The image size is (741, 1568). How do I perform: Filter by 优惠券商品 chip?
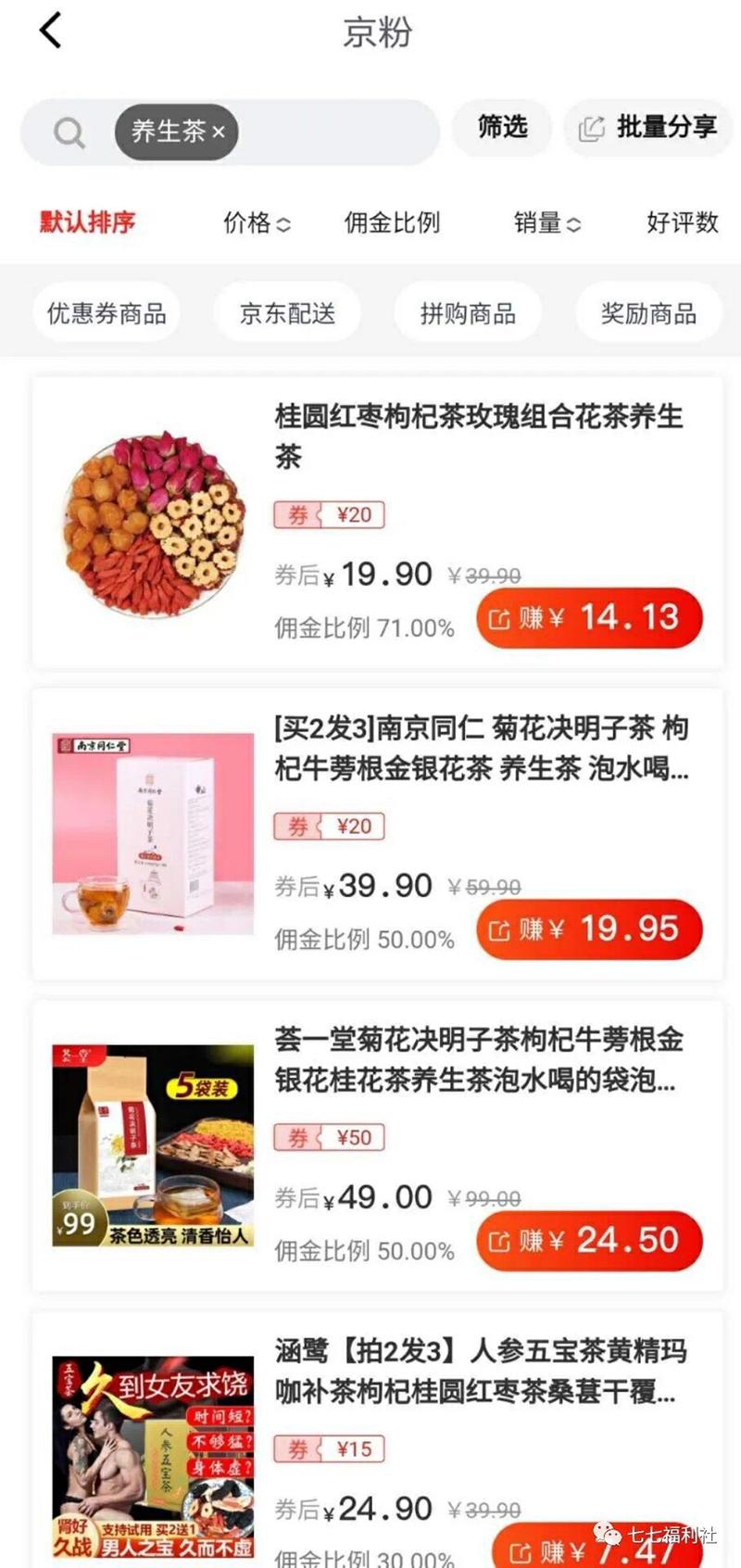[x=107, y=313]
